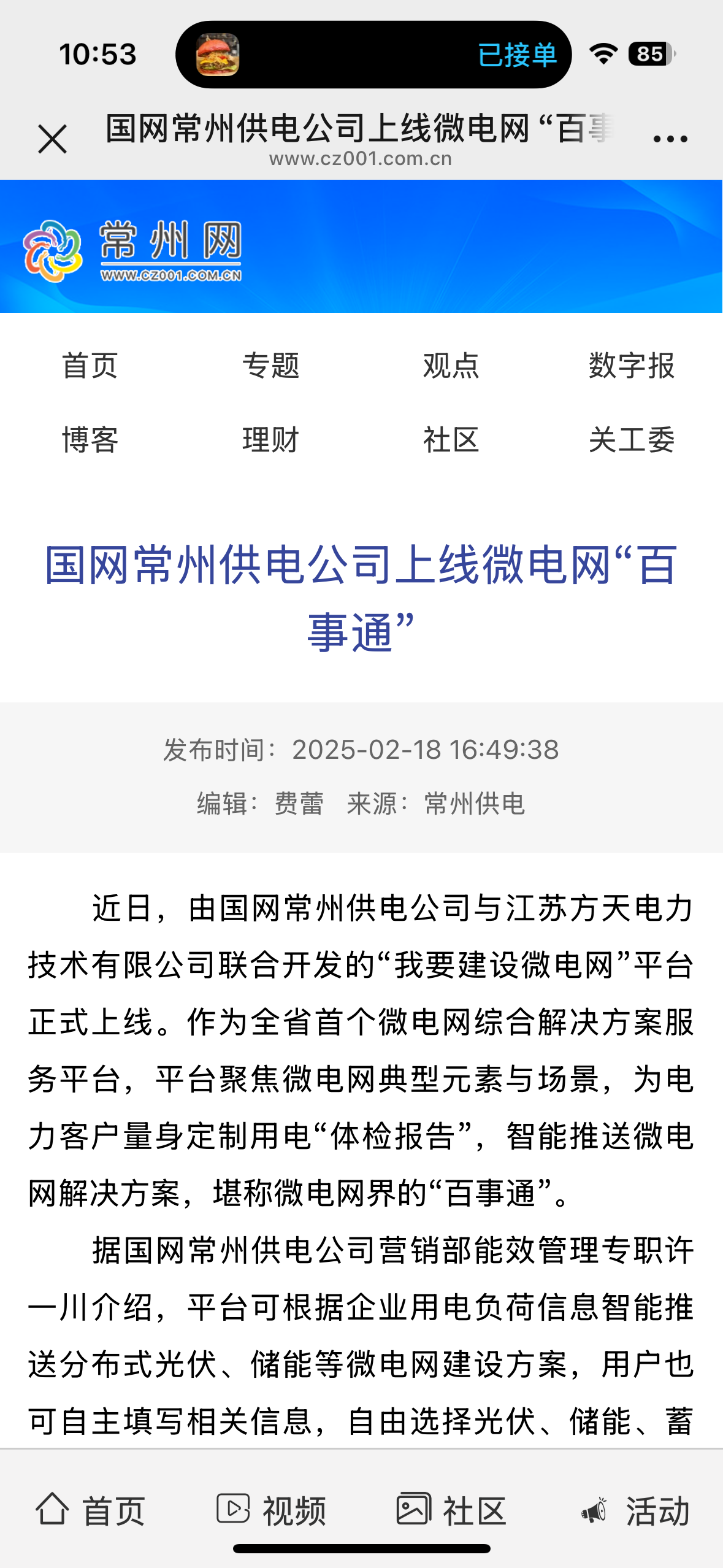Tap 首页 in the top site menu

90,366
